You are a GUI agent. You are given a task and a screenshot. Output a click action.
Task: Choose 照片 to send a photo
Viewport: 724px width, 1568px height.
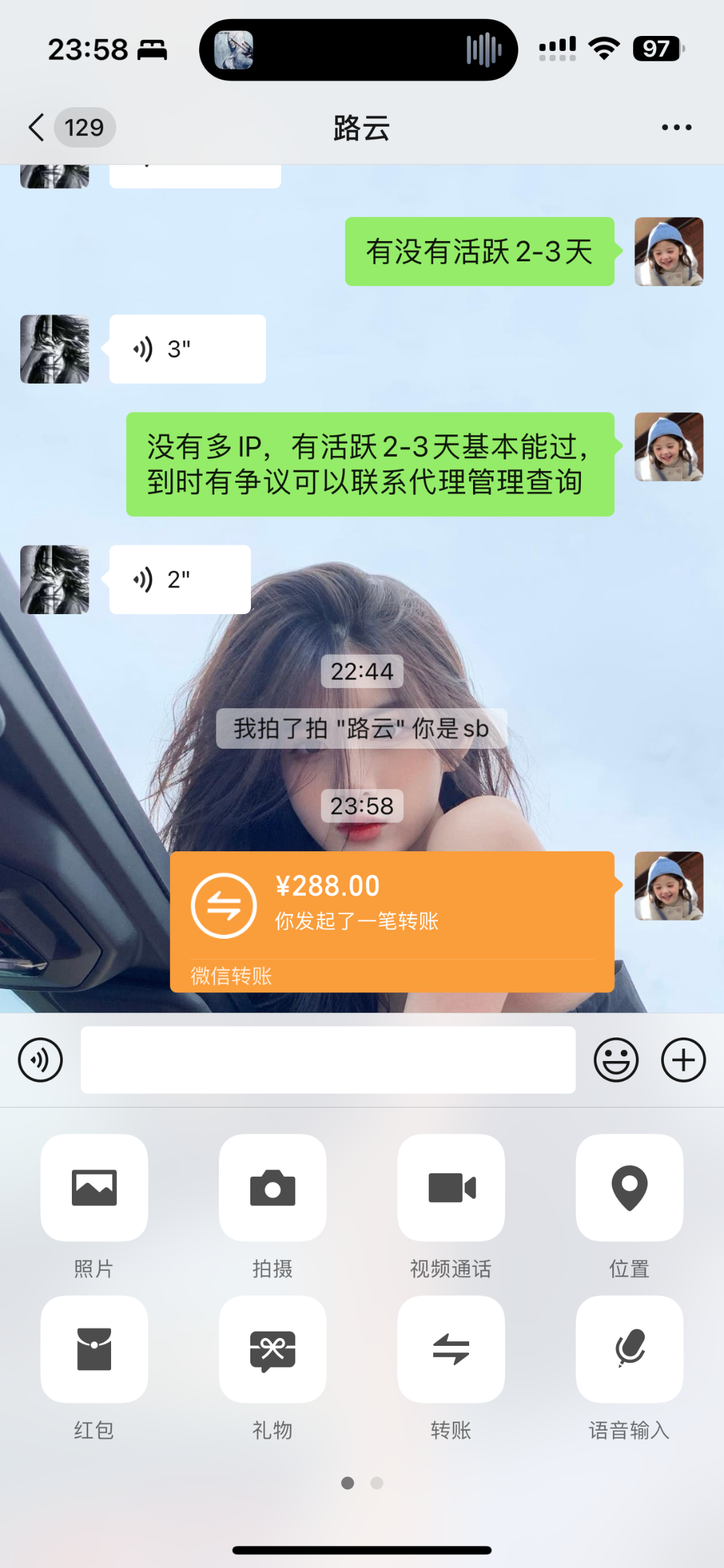coord(94,1188)
